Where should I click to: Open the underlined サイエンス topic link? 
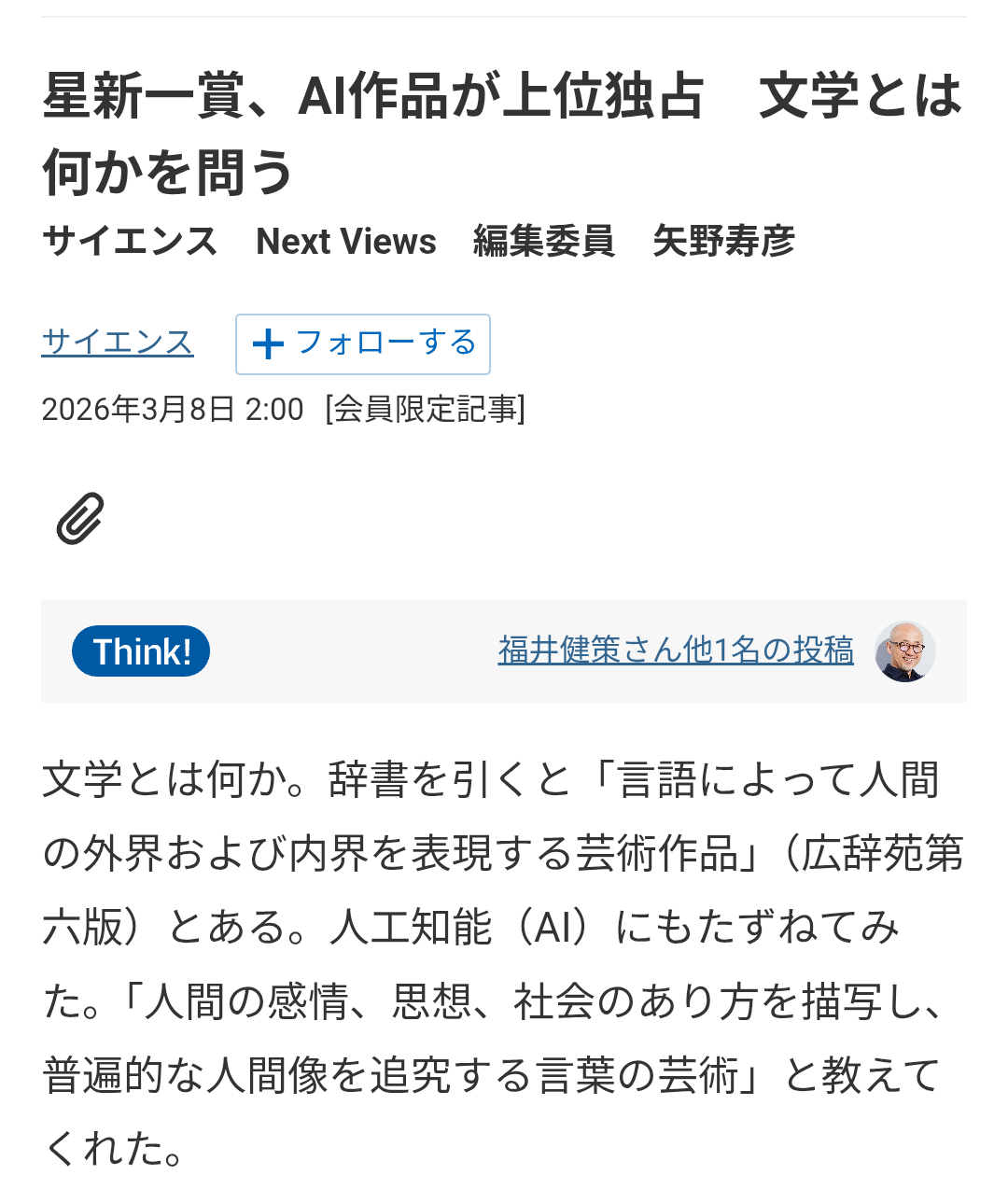tap(118, 343)
